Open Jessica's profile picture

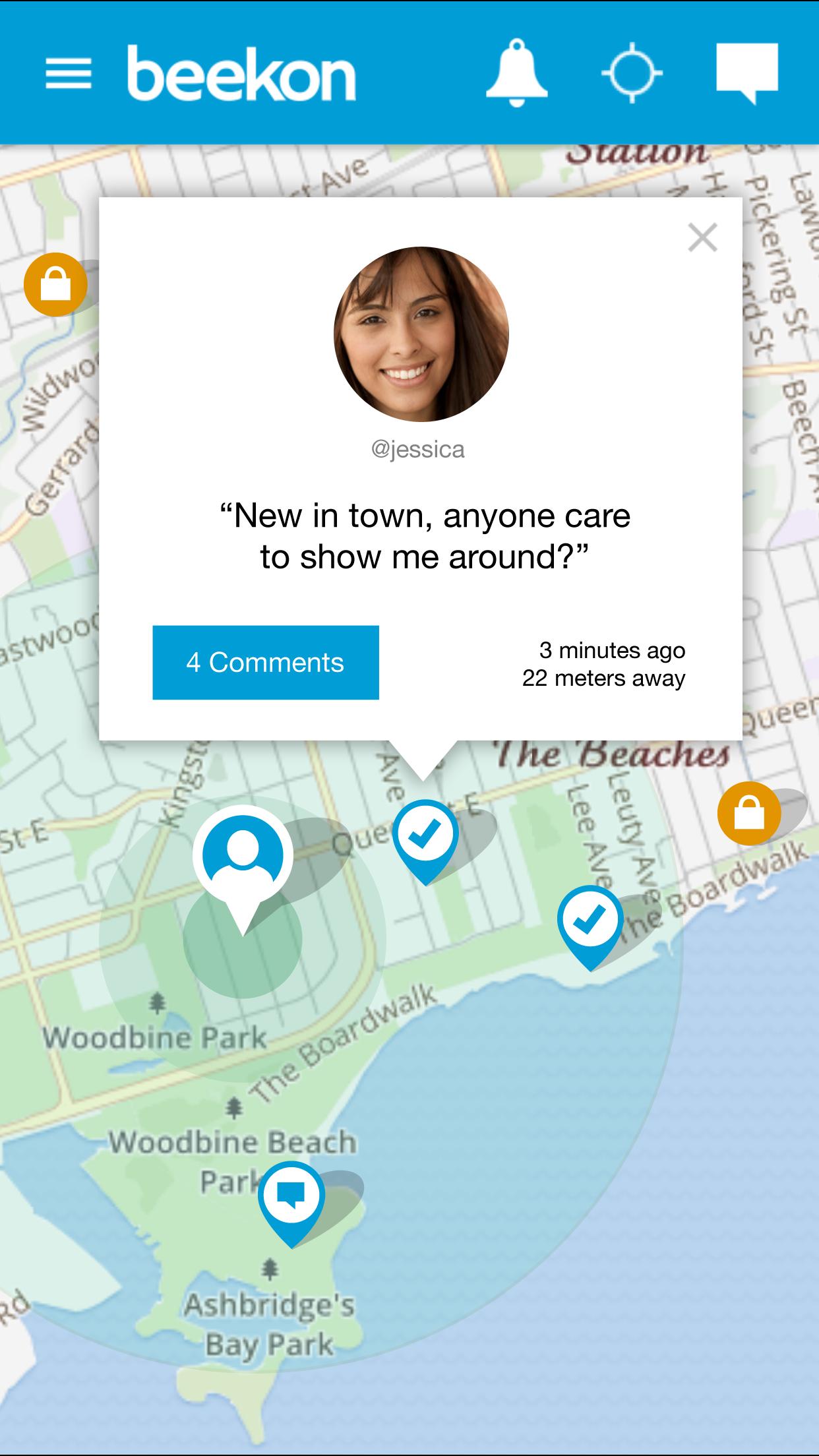click(x=421, y=334)
